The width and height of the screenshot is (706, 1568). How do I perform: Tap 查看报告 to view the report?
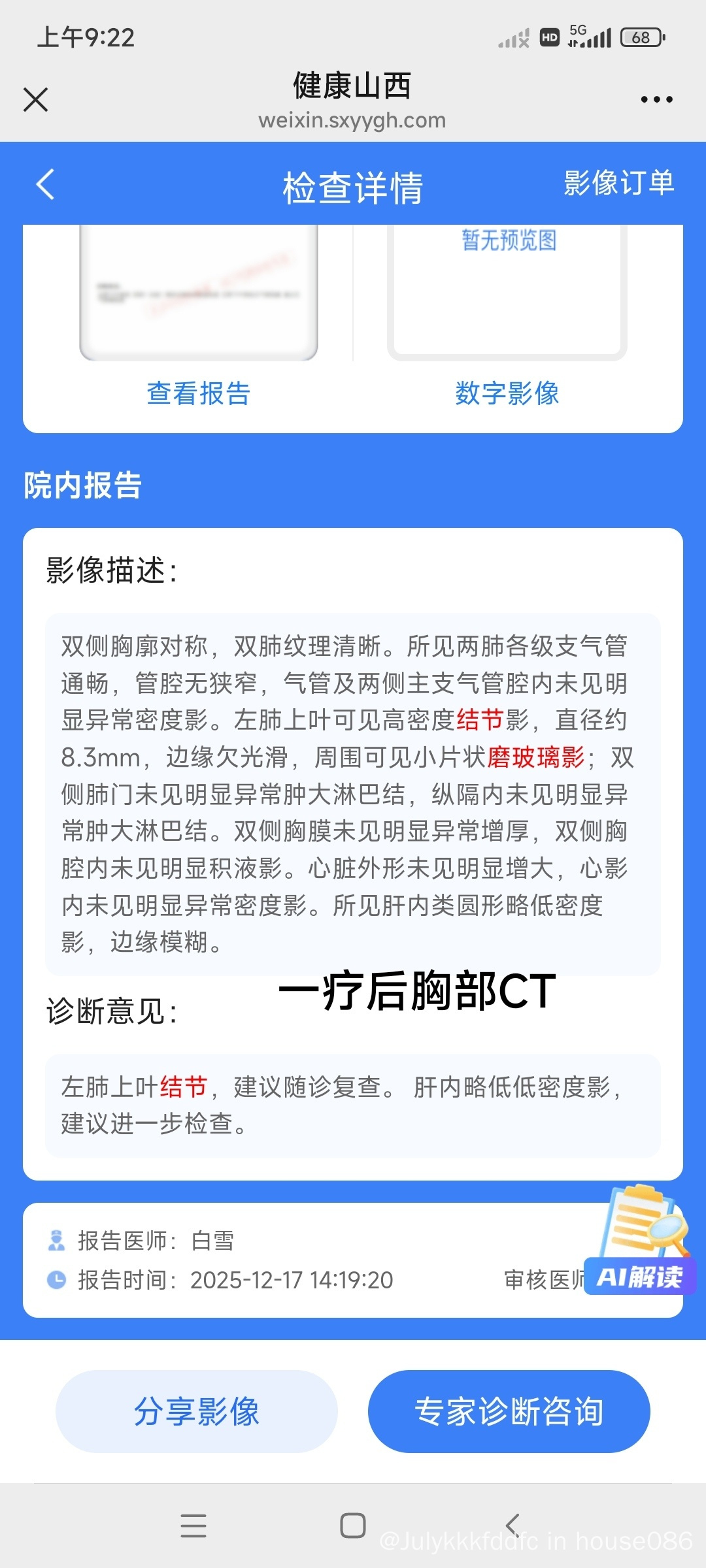[198, 393]
